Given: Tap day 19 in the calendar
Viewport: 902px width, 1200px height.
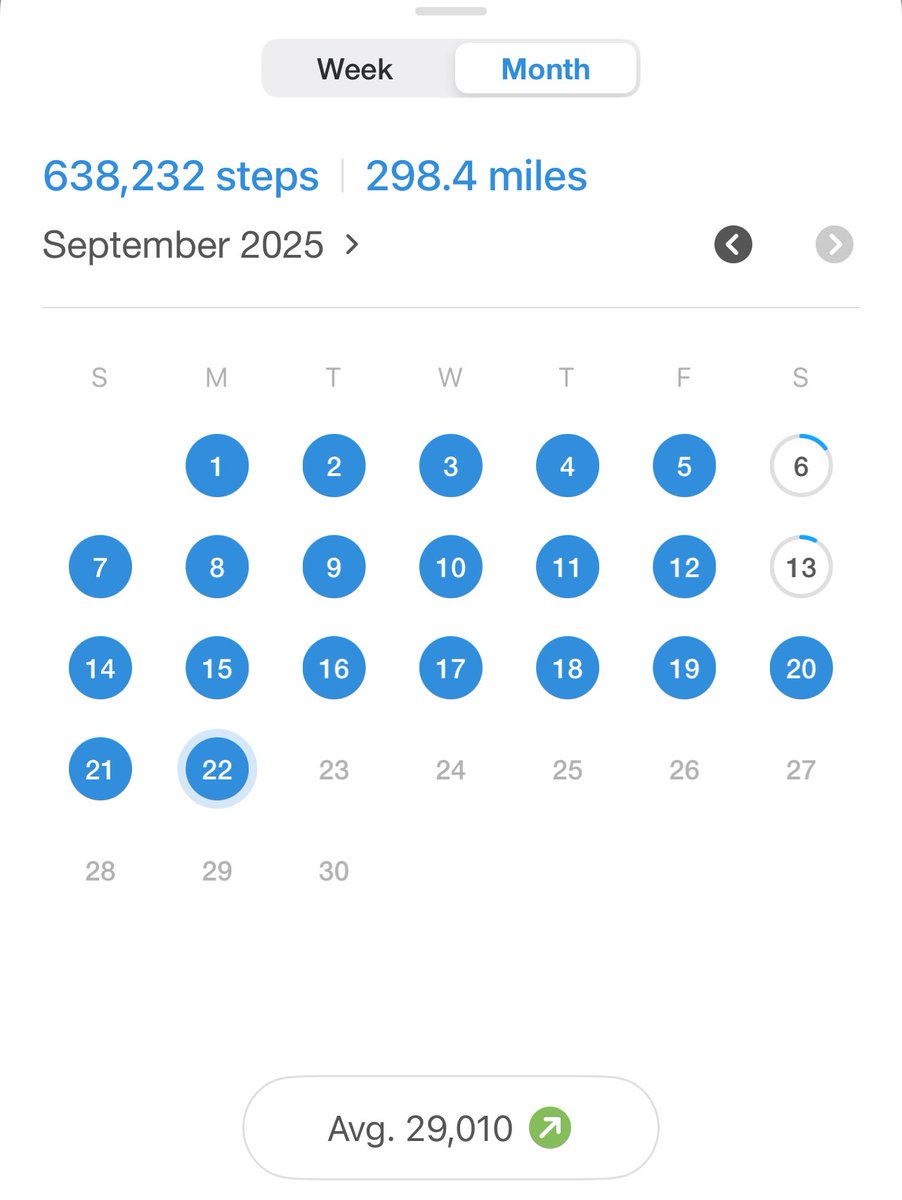Looking at the screenshot, I should (684, 668).
